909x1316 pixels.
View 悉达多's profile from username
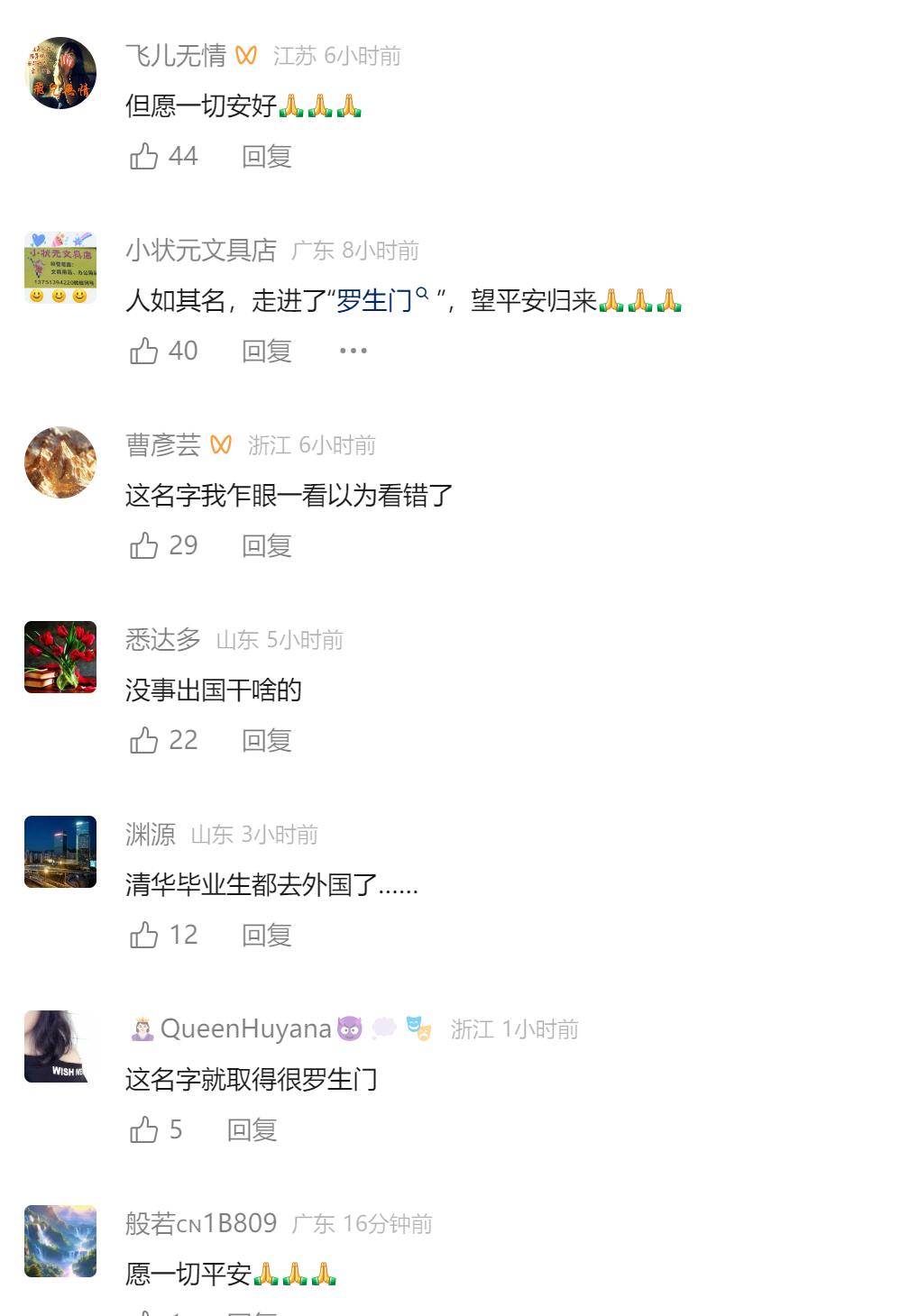(x=162, y=640)
